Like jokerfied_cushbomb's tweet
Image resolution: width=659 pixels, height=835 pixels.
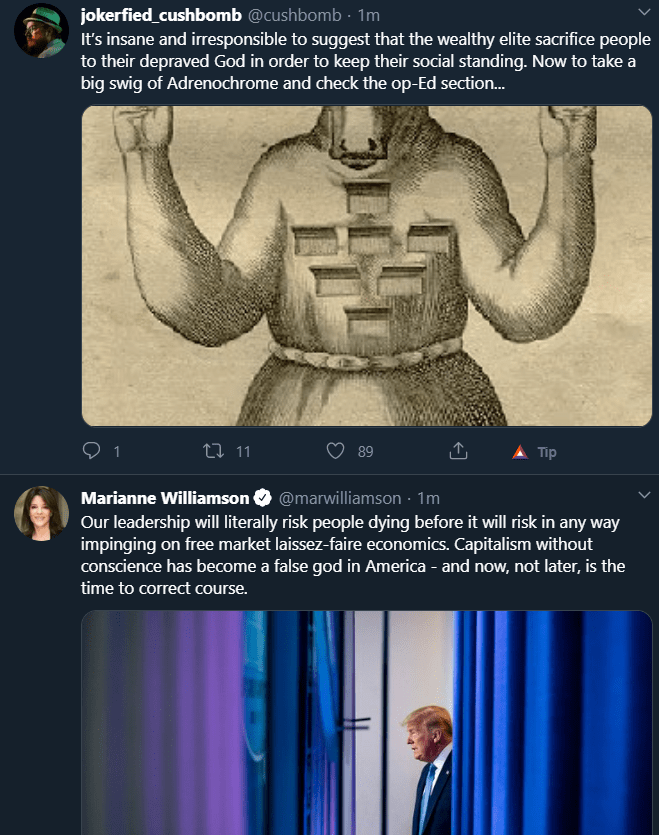[336, 451]
